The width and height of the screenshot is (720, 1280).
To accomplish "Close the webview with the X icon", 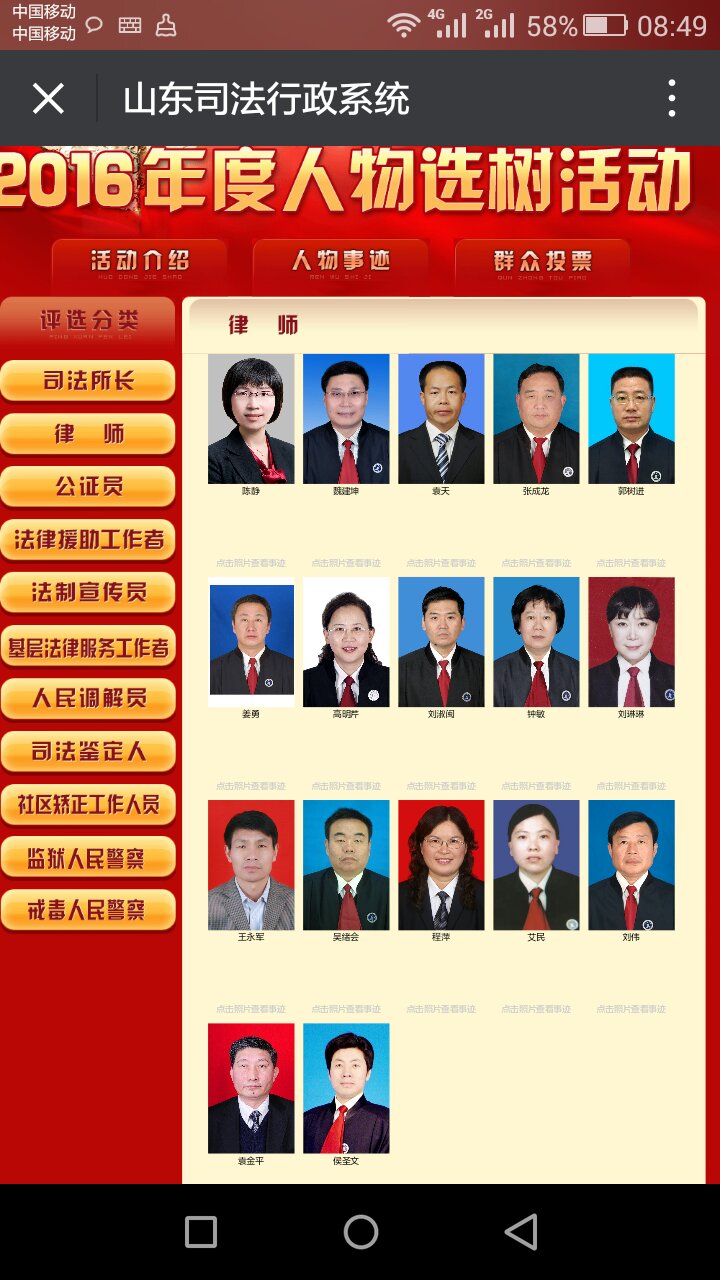I will click(48, 99).
